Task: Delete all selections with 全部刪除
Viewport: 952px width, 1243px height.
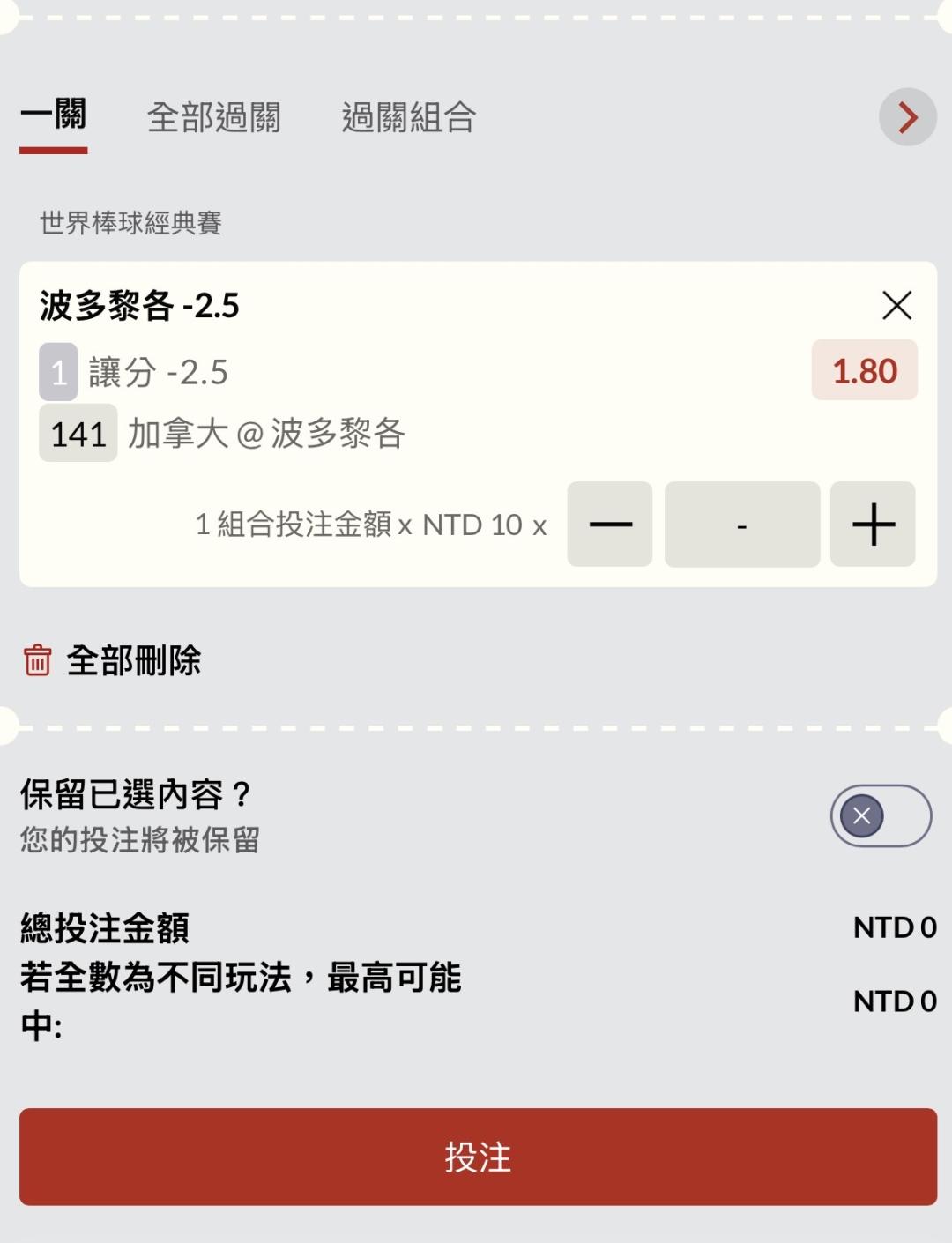Action: [113, 660]
